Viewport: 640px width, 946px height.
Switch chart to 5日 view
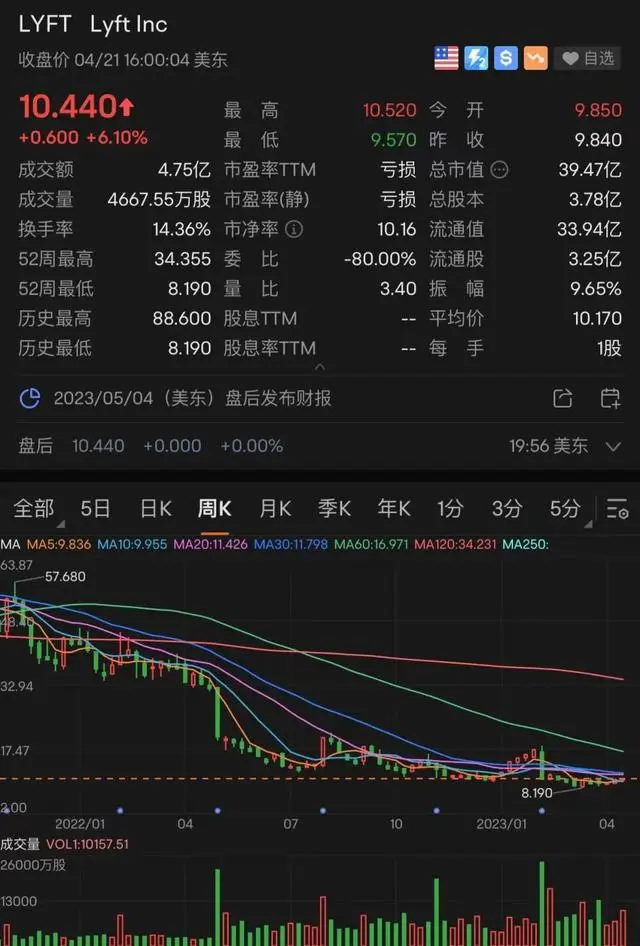pos(95,509)
